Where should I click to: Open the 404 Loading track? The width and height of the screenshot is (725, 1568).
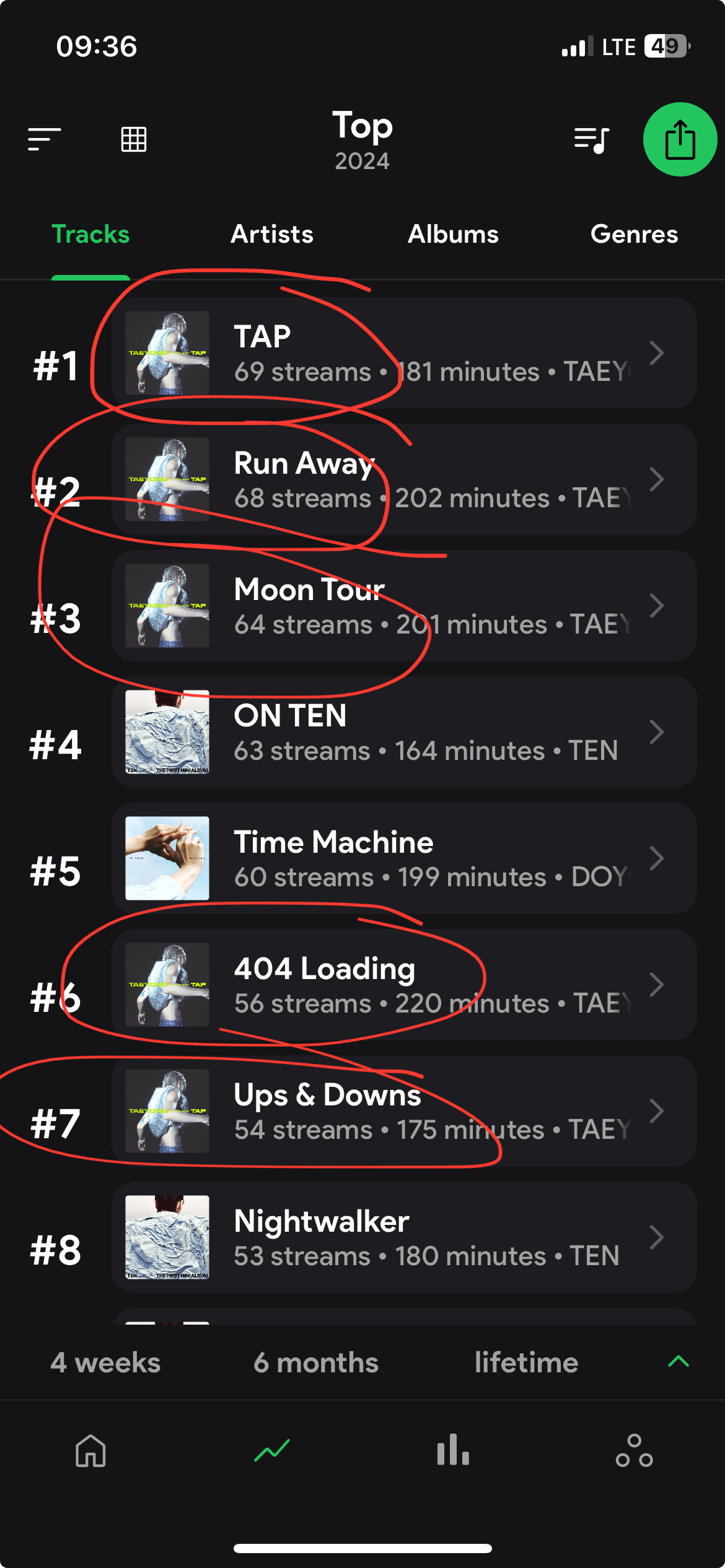pos(404,985)
